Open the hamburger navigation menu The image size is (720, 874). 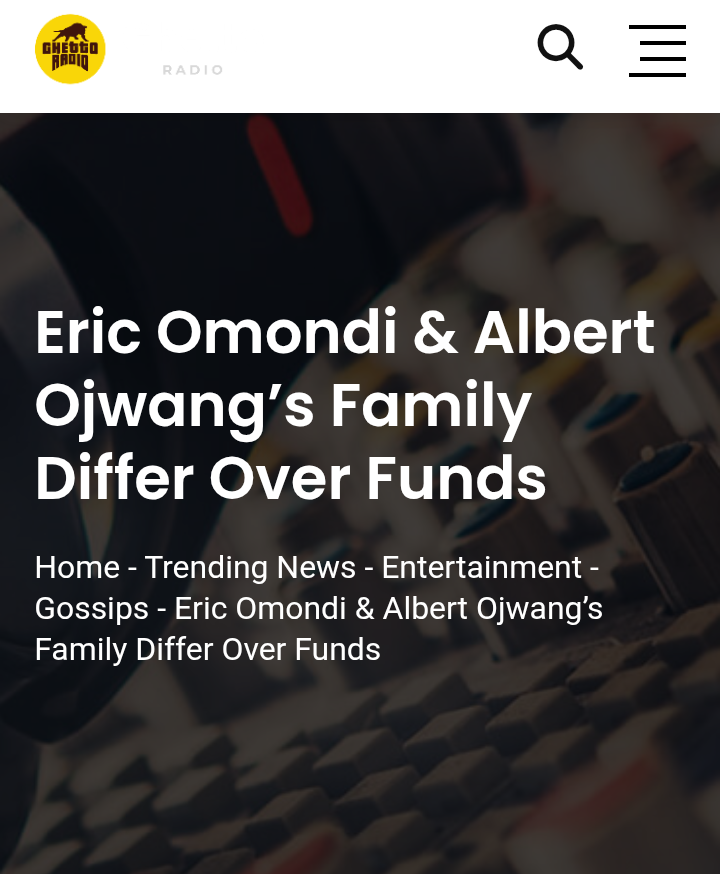(657, 50)
